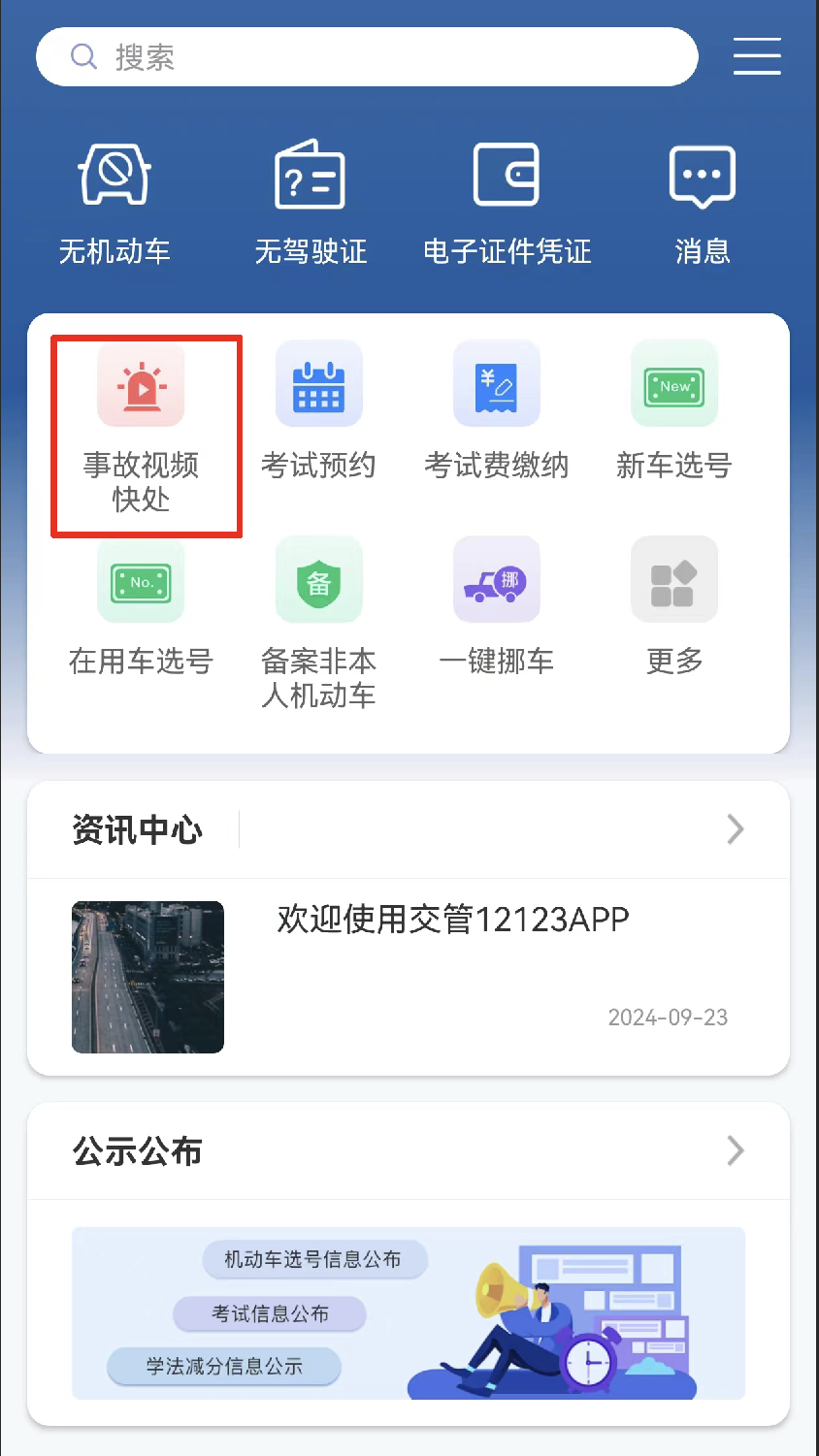Expand 公示公布 section arrow
This screenshot has height=1456, width=819.
tap(736, 1150)
